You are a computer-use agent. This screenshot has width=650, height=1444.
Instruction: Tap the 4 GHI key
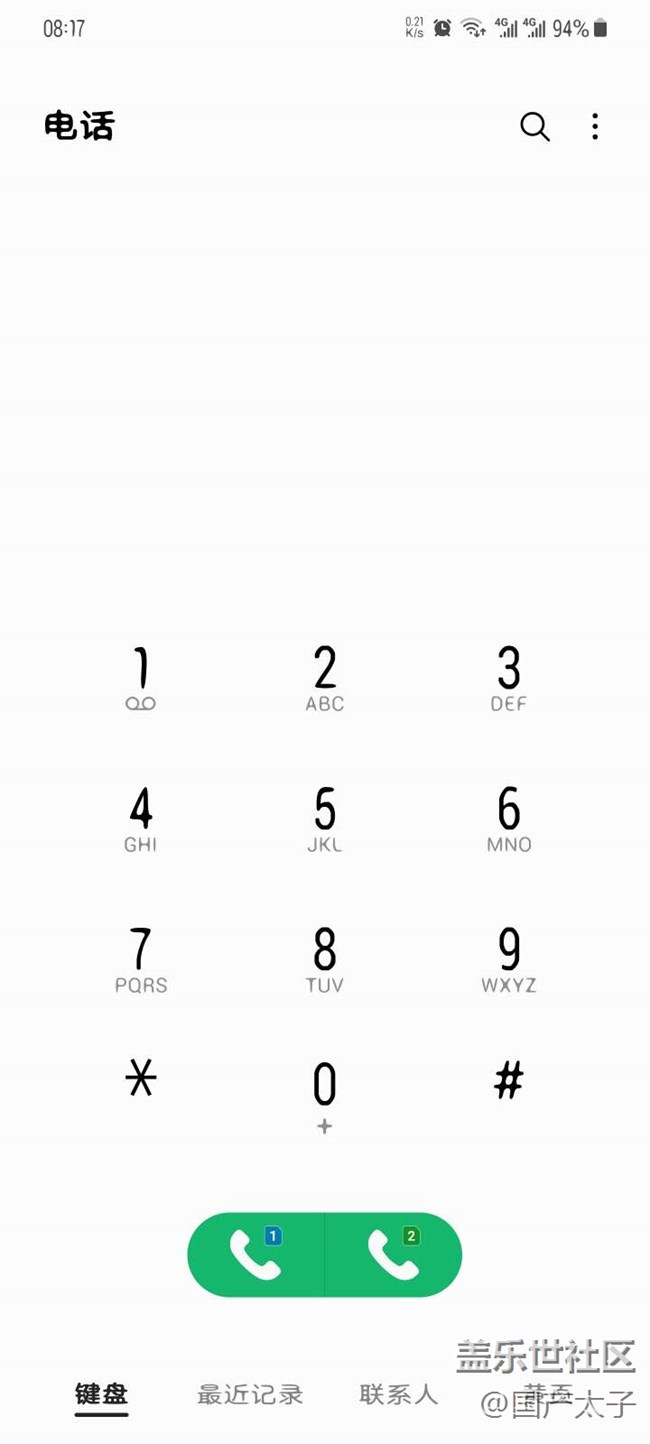click(141, 820)
